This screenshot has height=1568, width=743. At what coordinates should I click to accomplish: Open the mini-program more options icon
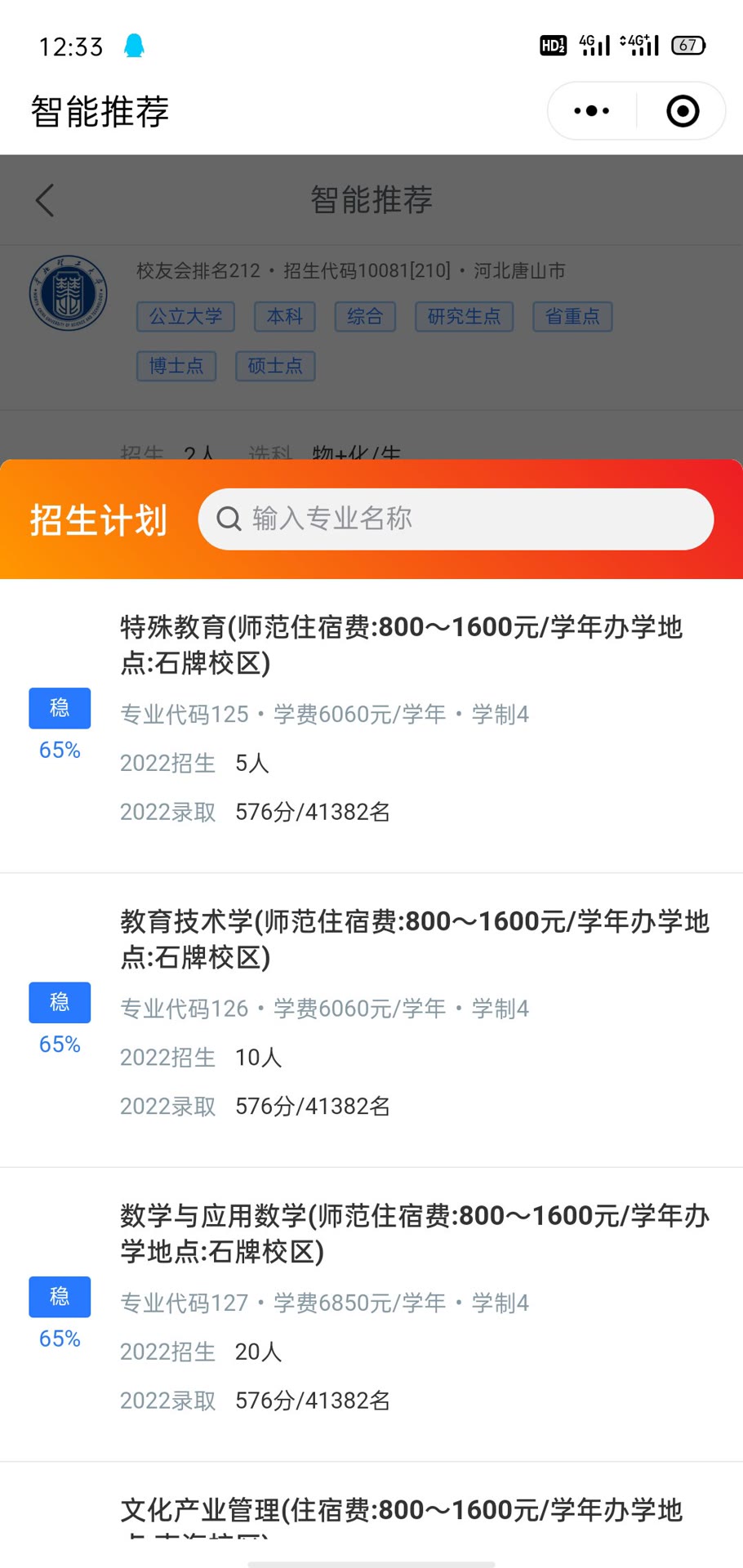(590, 110)
